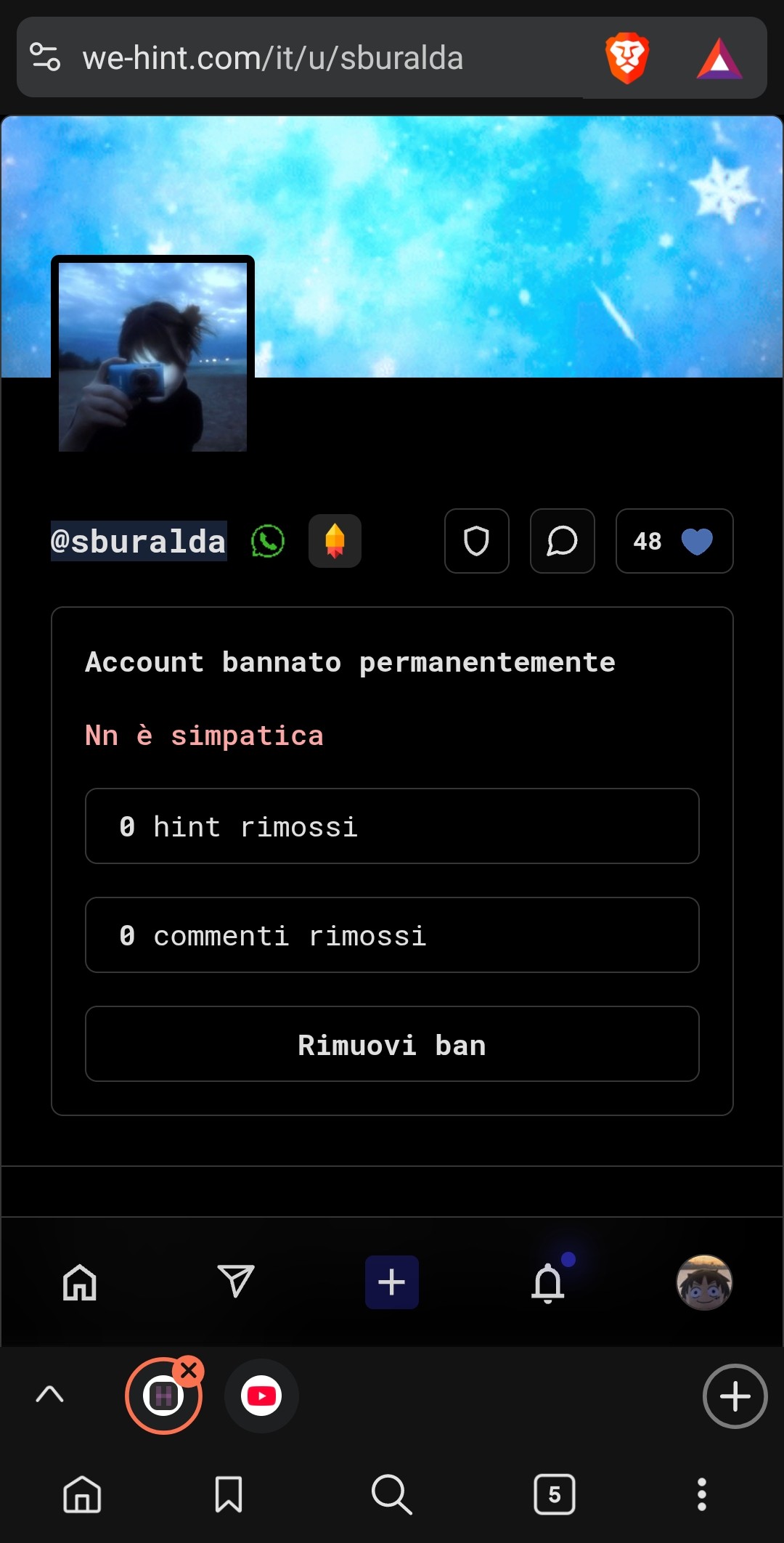This screenshot has width=784, height=1543.
Task: Open Brave Rewards triangle icon
Action: pyautogui.click(x=719, y=58)
